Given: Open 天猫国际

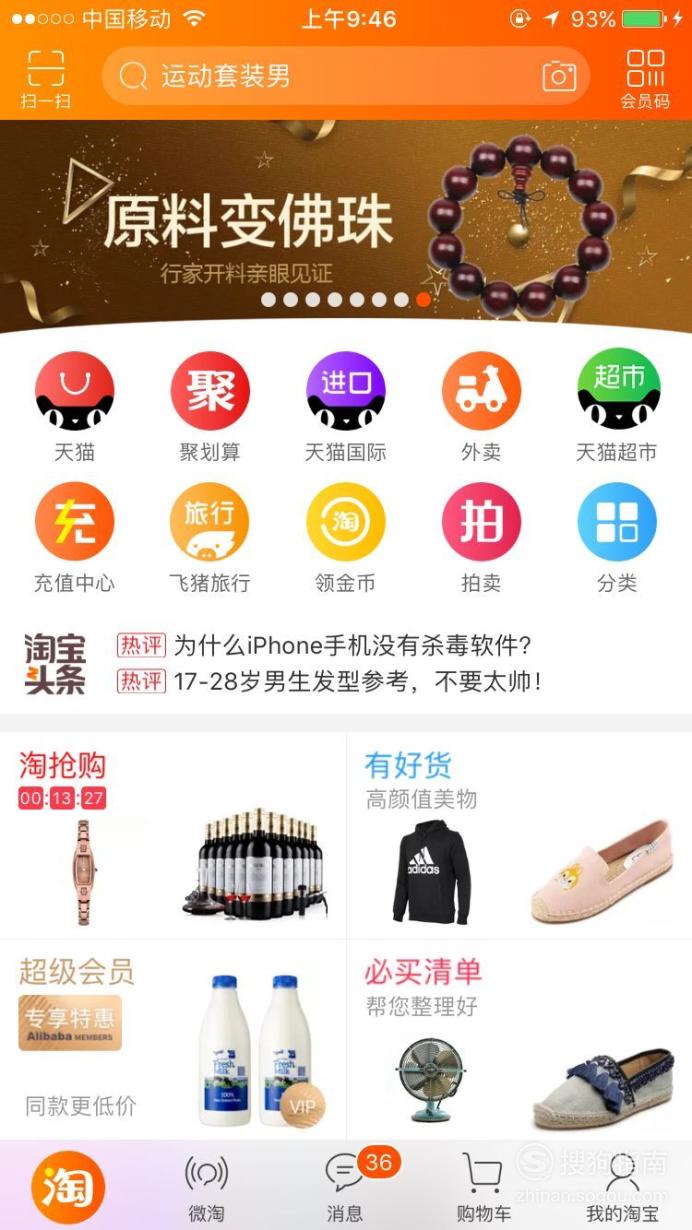Looking at the screenshot, I should [x=346, y=407].
